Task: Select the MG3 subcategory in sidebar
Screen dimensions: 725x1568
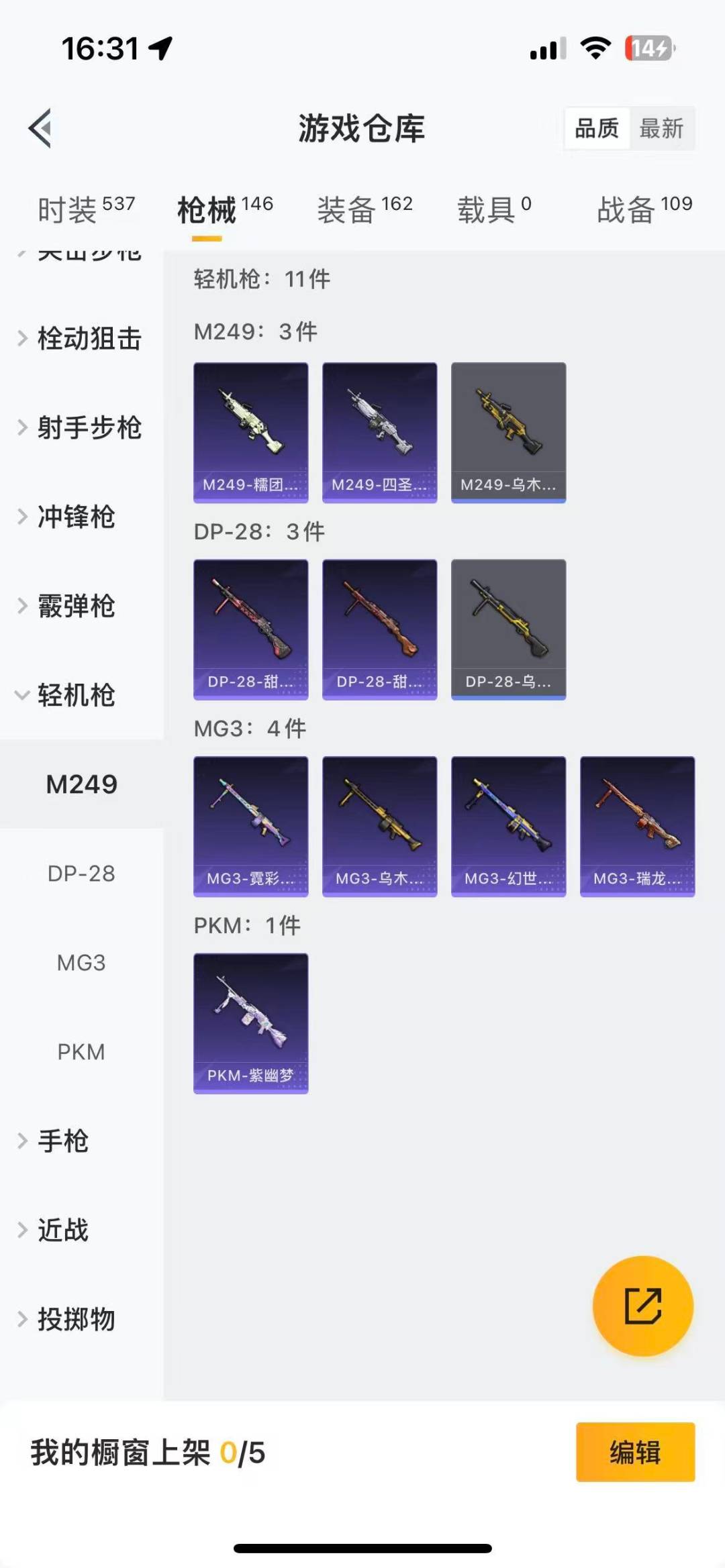Action: tap(81, 962)
